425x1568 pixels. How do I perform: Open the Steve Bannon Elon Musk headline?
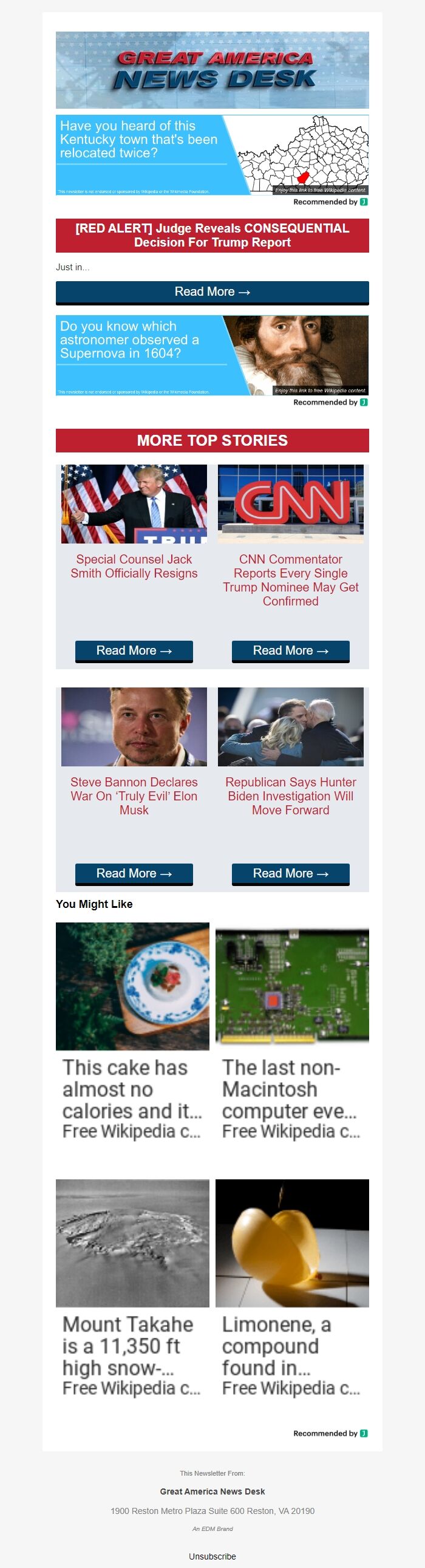click(134, 796)
